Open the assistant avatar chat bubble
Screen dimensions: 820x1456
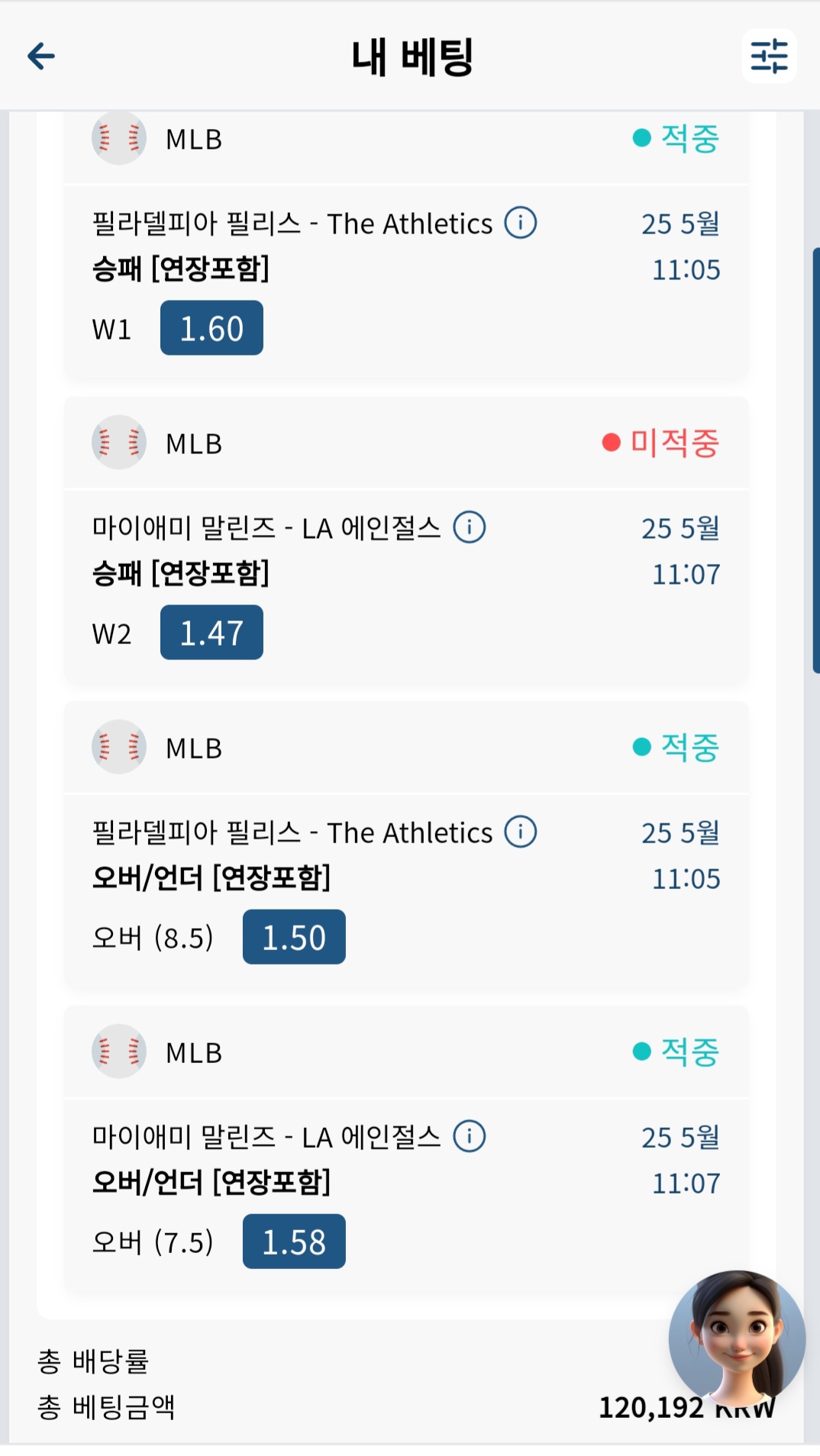point(737,1338)
